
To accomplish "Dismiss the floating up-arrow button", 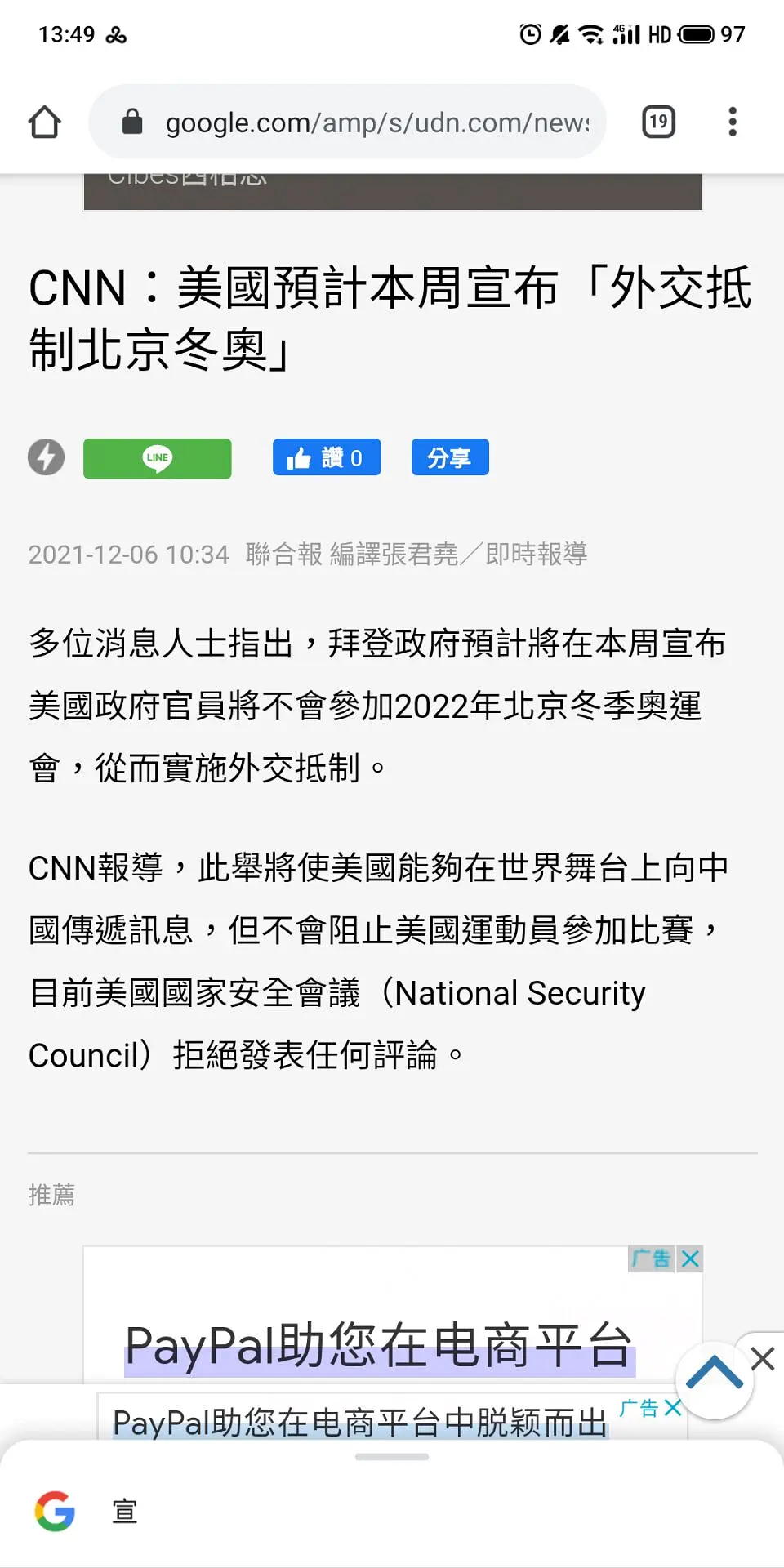I will [763, 1359].
